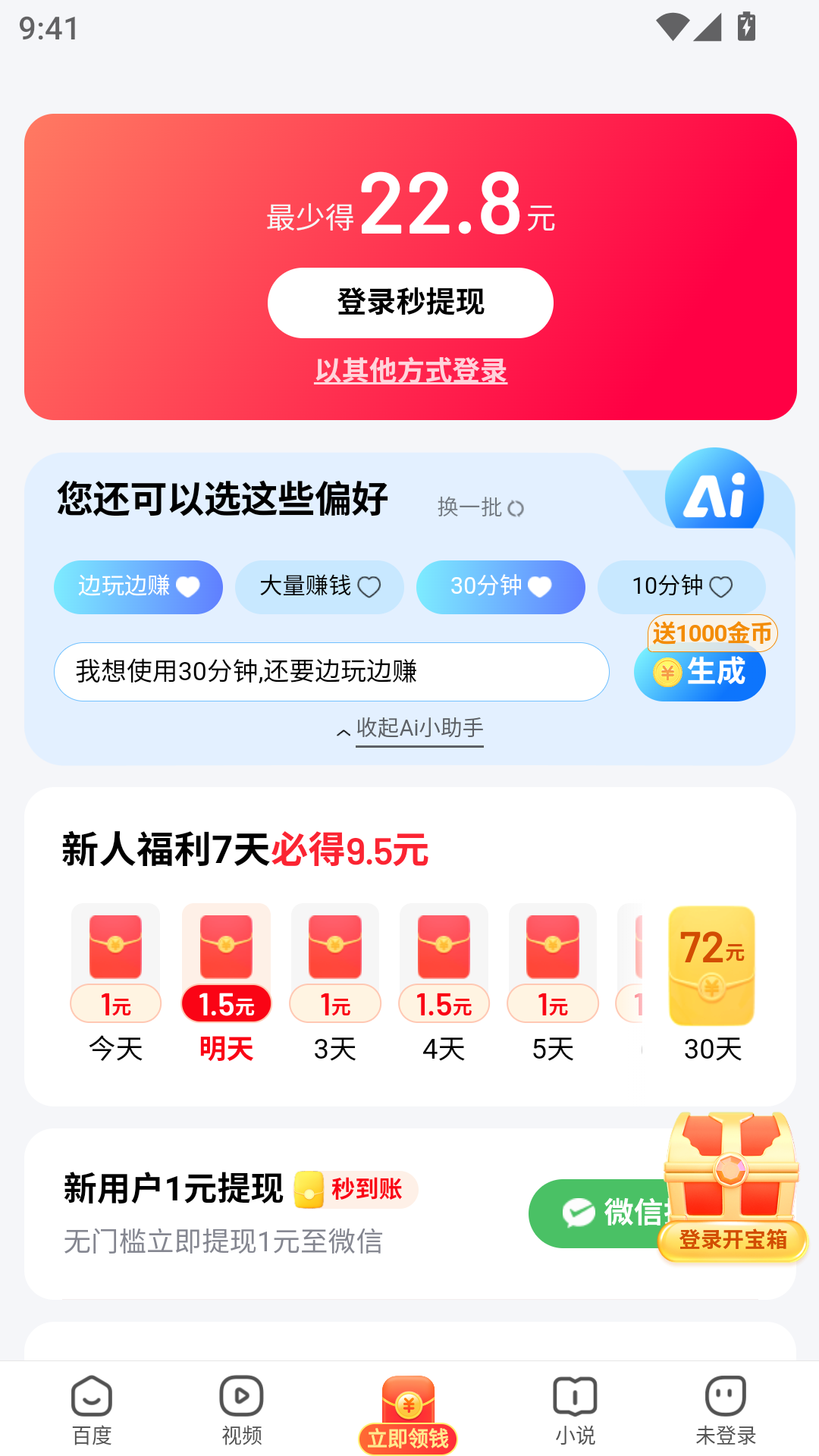819x1456 pixels.
Task: Tap the 生成 button
Action: (x=700, y=672)
